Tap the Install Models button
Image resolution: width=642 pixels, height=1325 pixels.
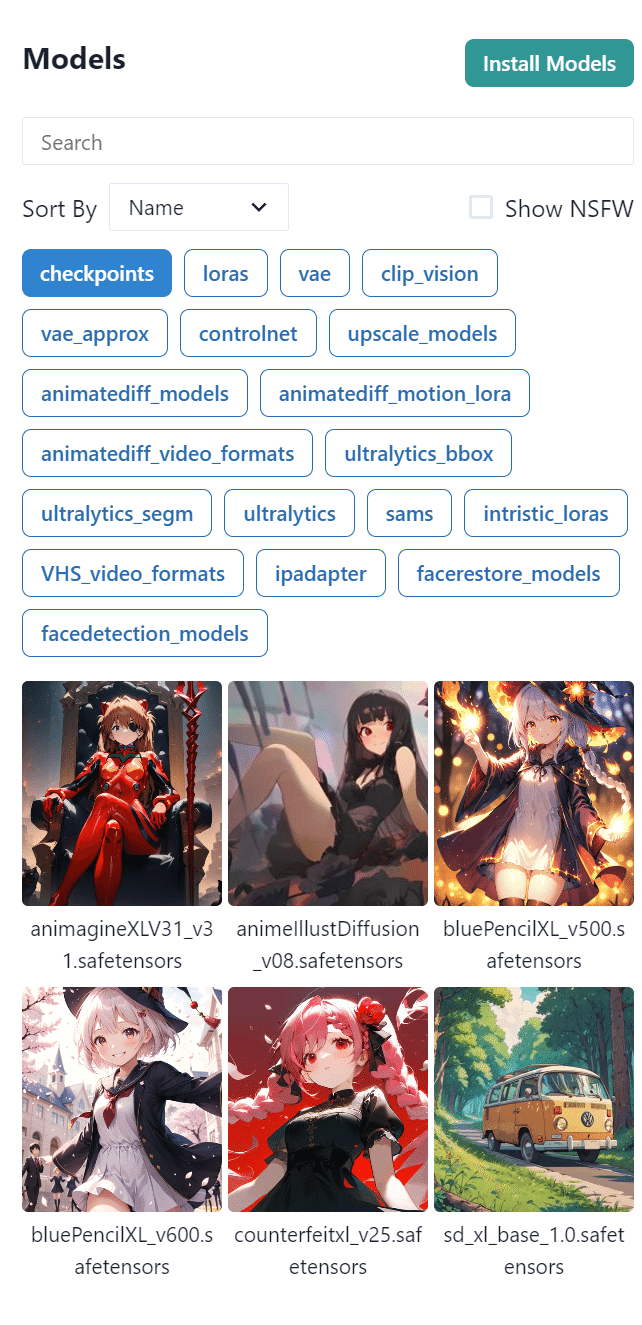[549, 63]
